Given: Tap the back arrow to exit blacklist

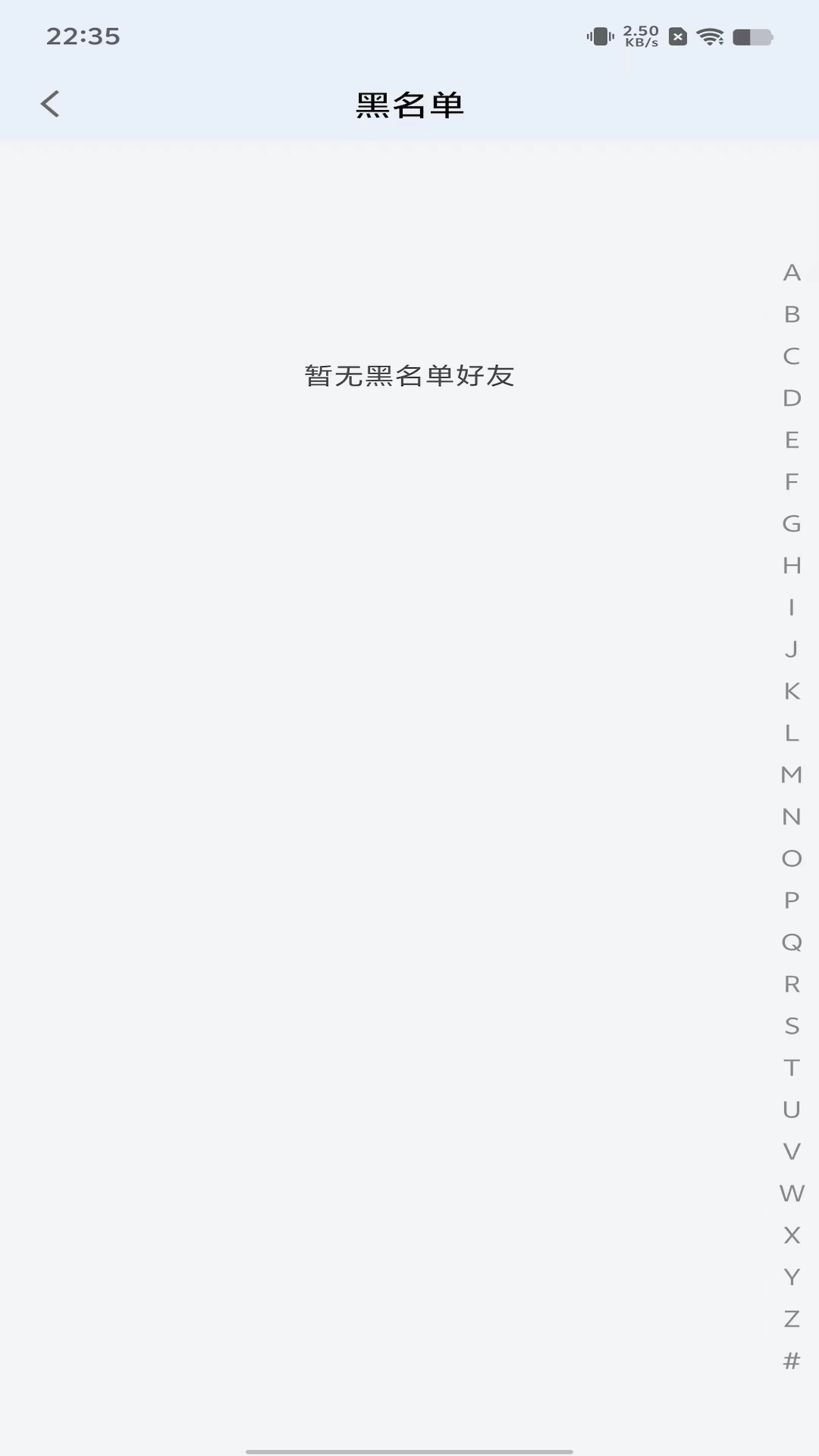Looking at the screenshot, I should click(50, 104).
